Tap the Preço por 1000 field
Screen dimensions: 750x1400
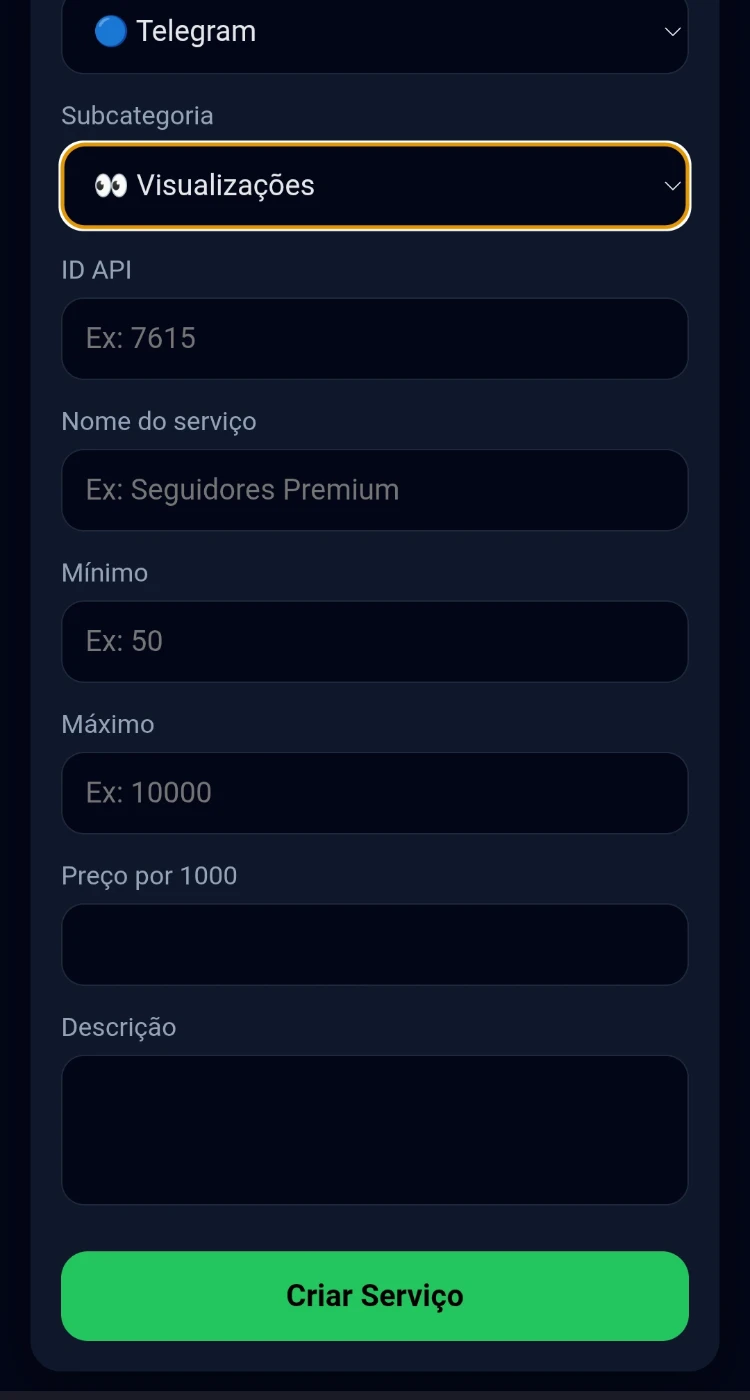[375, 945]
